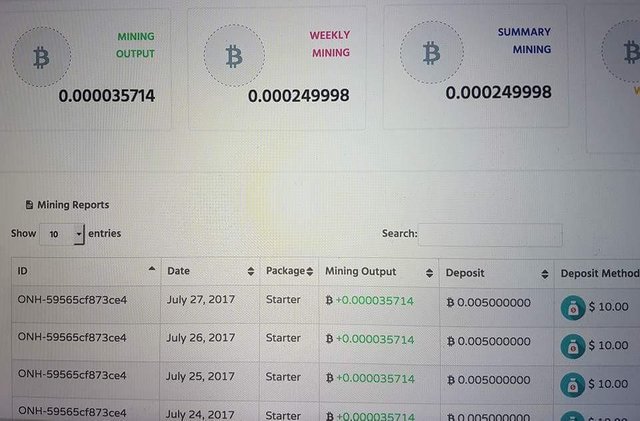Sort the table by Mining Output column
This screenshot has width=640, height=421.
coord(378,271)
